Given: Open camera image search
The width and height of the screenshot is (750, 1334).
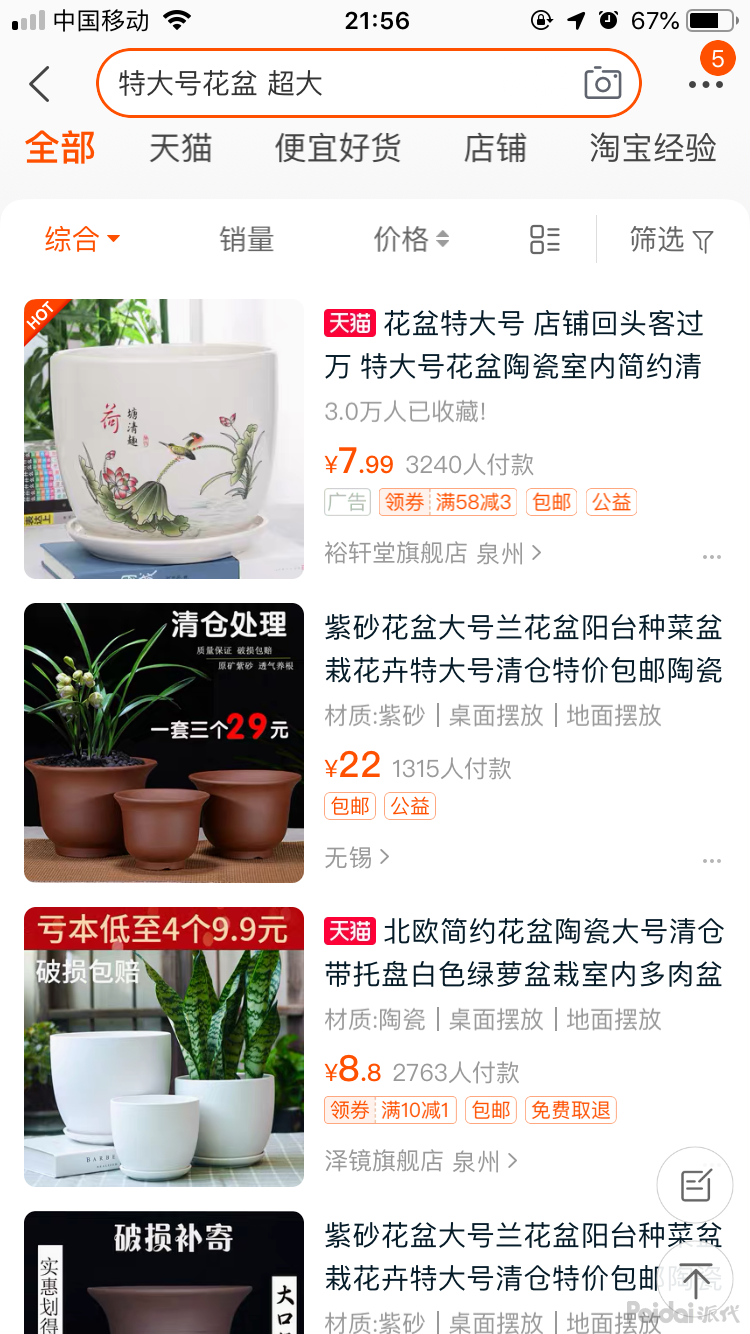Looking at the screenshot, I should coord(602,84).
